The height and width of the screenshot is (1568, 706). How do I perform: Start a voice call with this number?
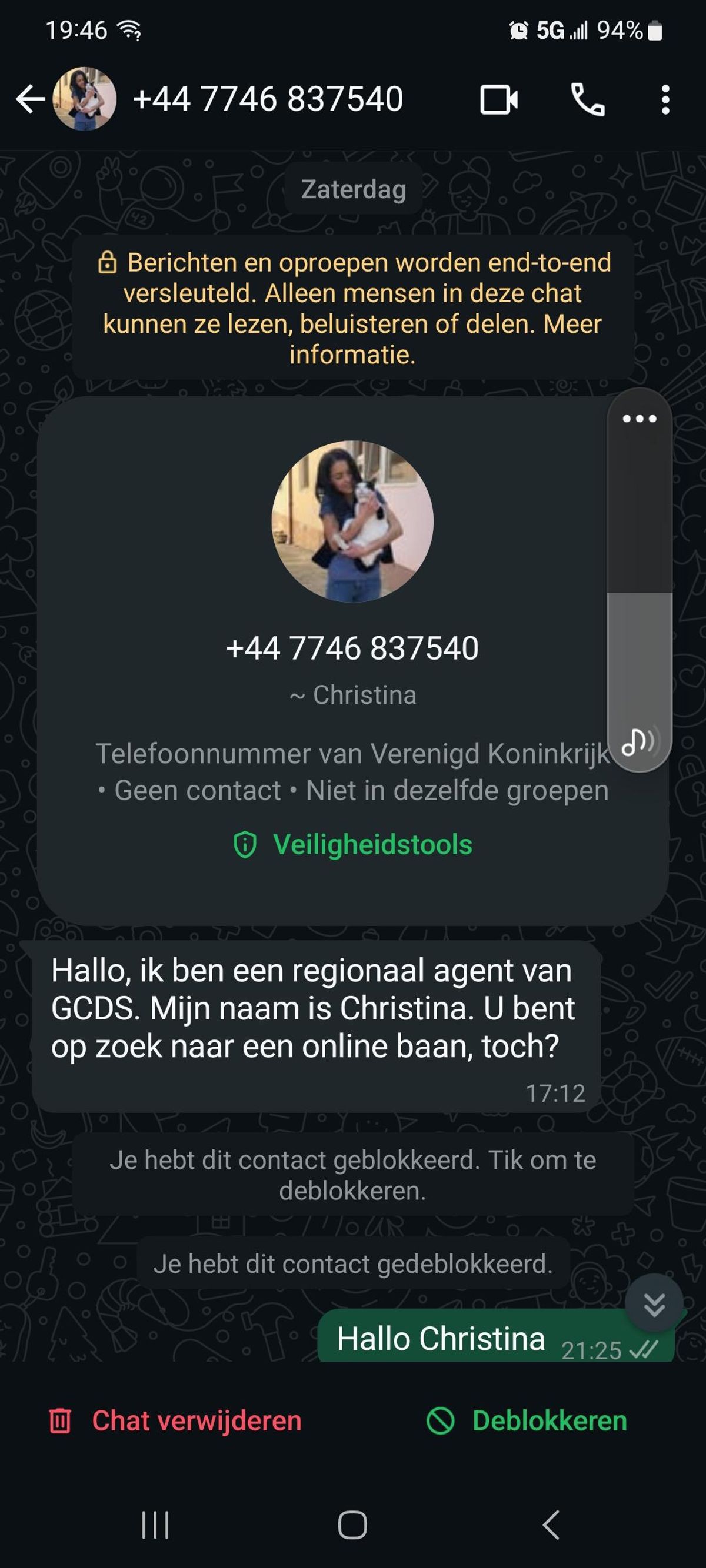coord(587,100)
